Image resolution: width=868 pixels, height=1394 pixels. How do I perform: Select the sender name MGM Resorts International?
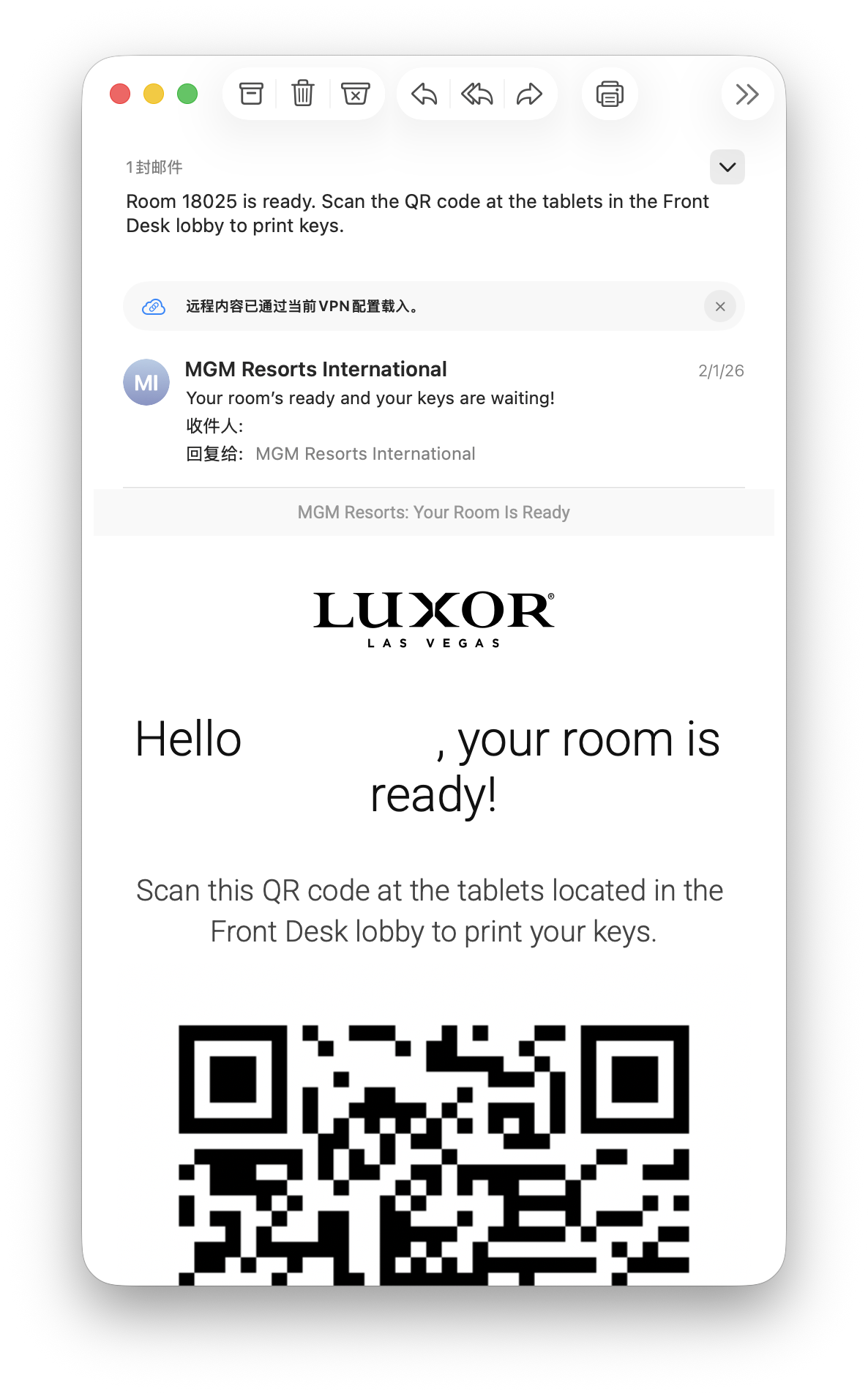pyautogui.click(x=316, y=369)
